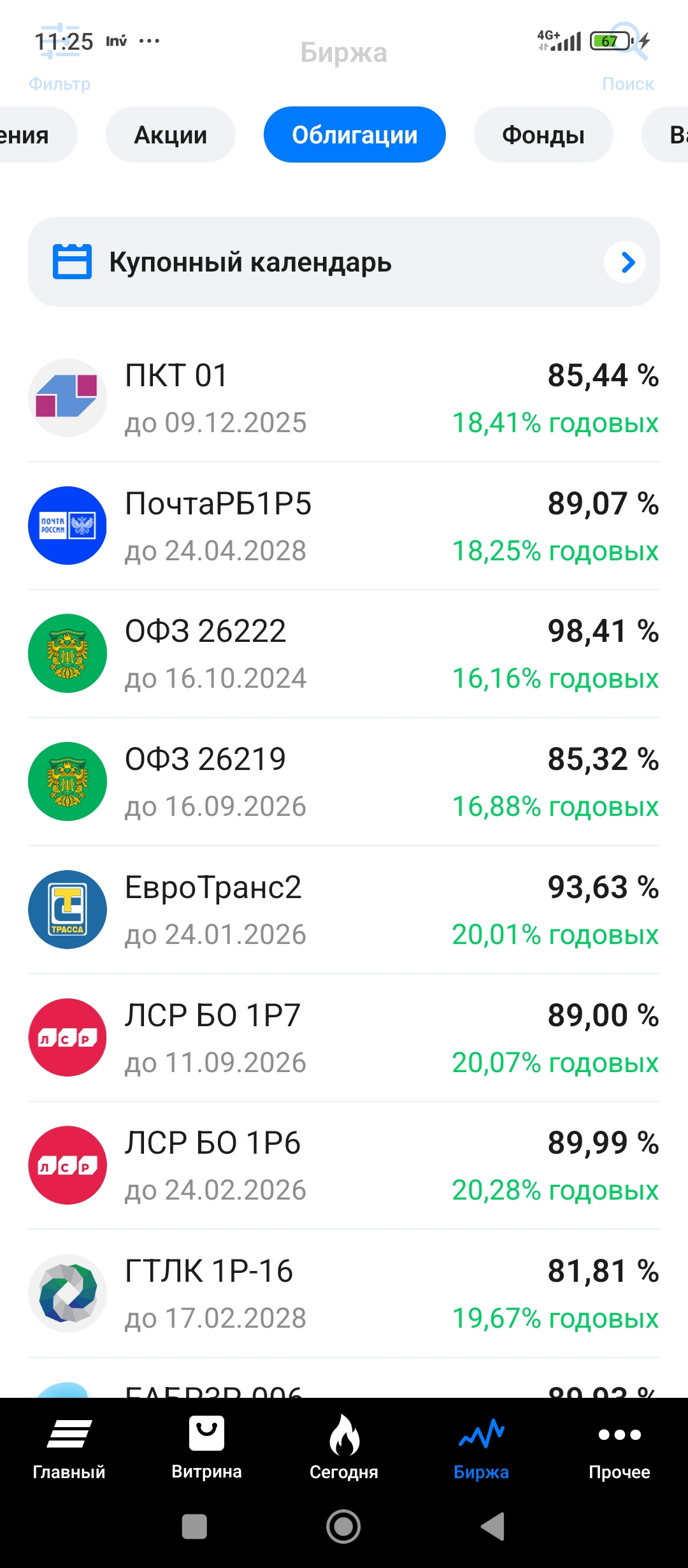The height and width of the screenshot is (1568, 688).
Task: Open the ЛСР БО 1Р6 bond
Action: (344, 1165)
